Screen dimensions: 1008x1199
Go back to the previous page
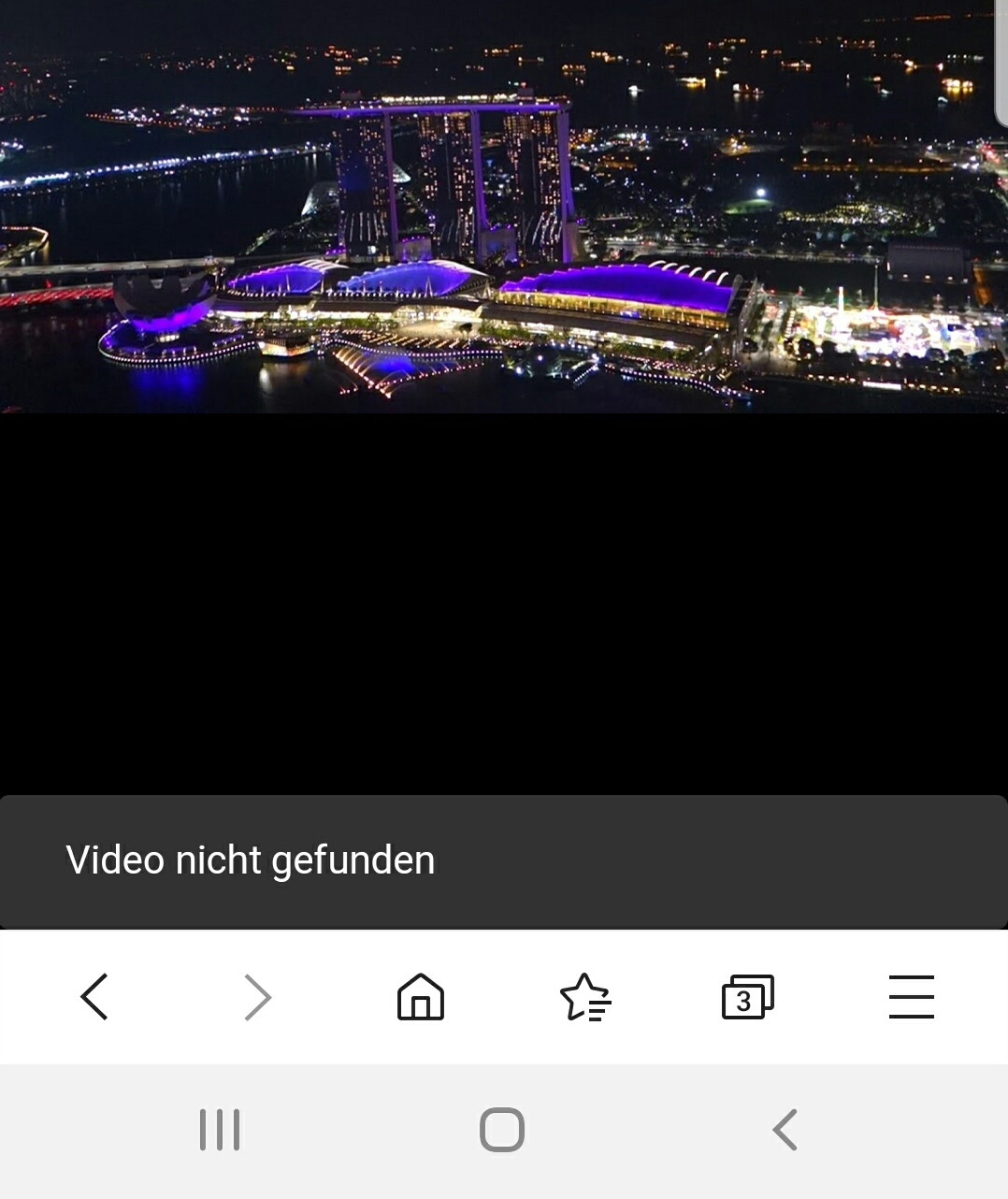pyautogui.click(x=94, y=997)
